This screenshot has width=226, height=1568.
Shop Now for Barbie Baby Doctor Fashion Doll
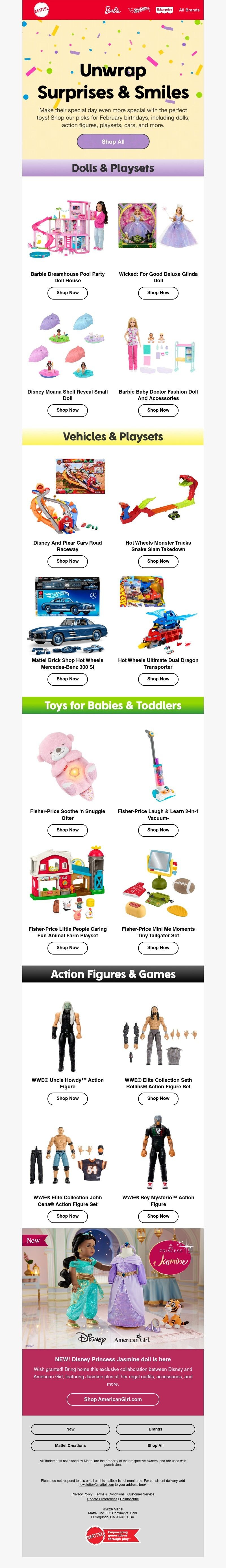[158, 410]
